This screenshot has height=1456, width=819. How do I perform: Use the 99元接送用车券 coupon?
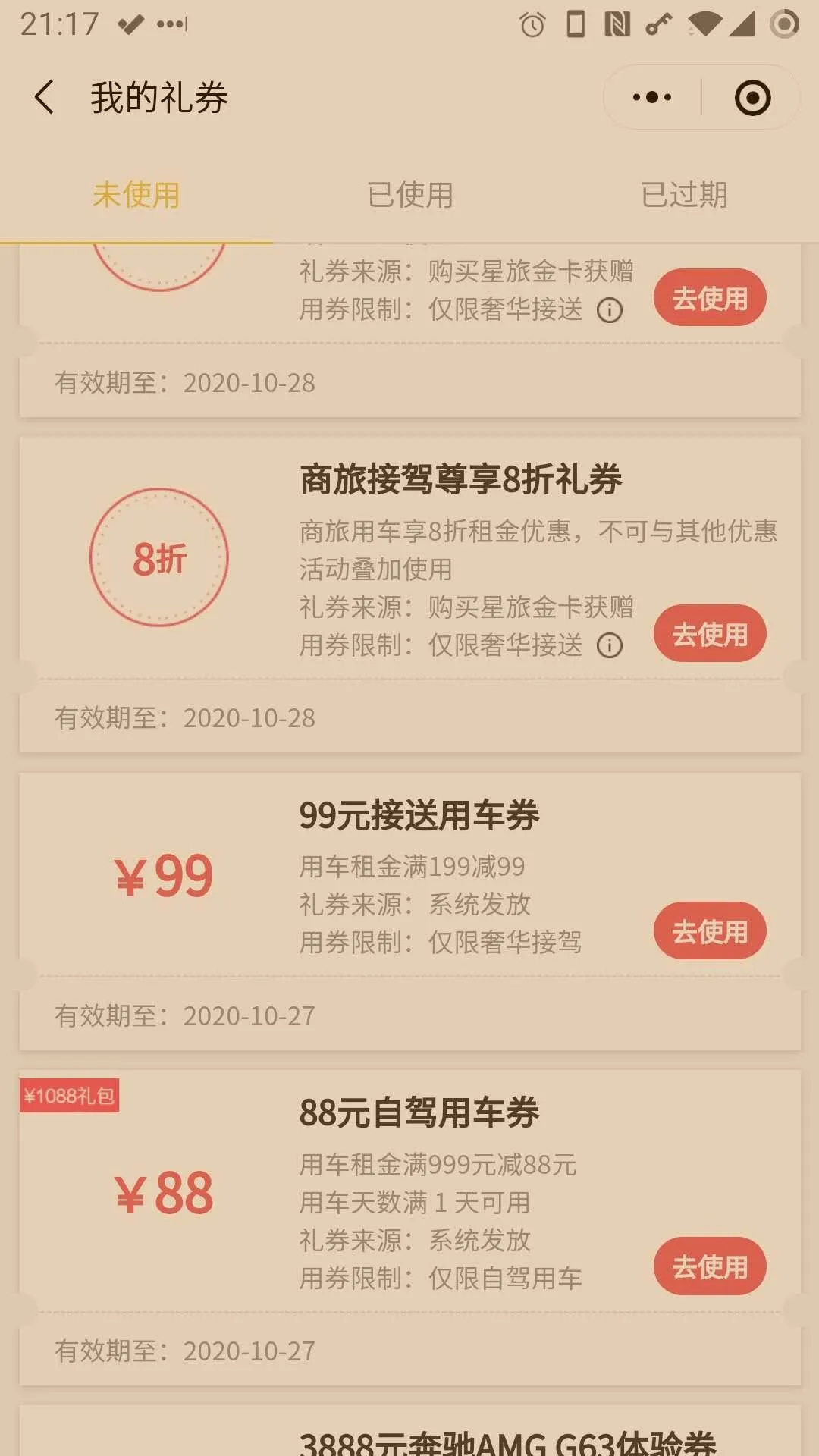[x=710, y=931]
